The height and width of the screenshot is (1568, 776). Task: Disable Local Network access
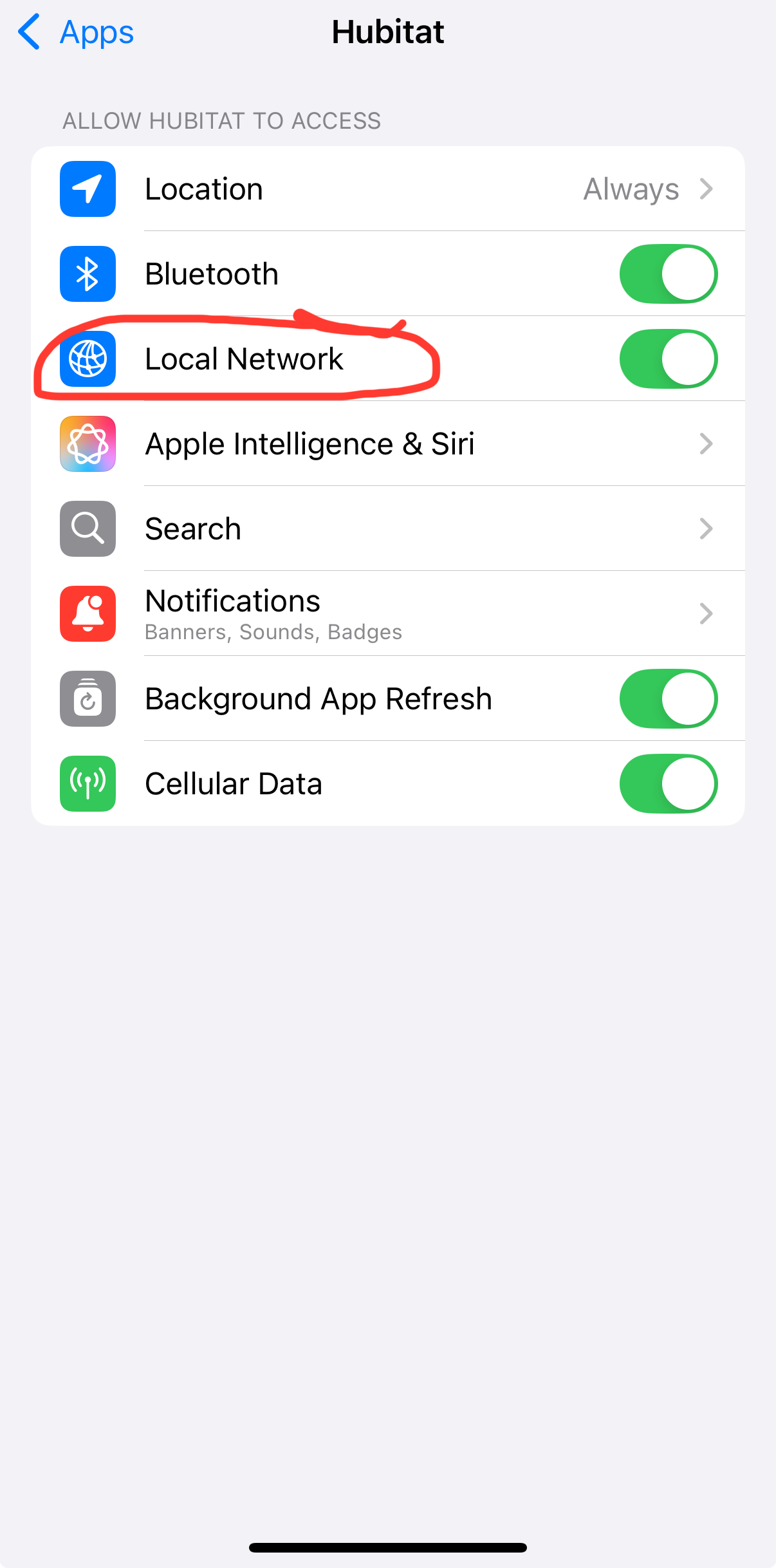point(669,359)
